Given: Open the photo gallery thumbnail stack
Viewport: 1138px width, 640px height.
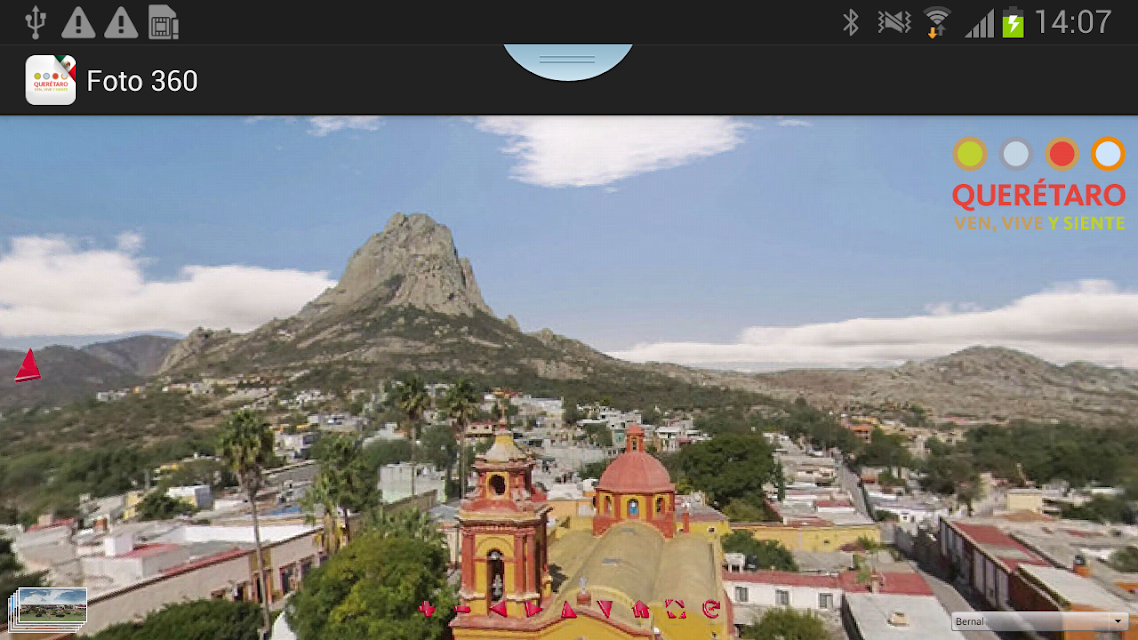Looking at the screenshot, I should click(x=48, y=609).
